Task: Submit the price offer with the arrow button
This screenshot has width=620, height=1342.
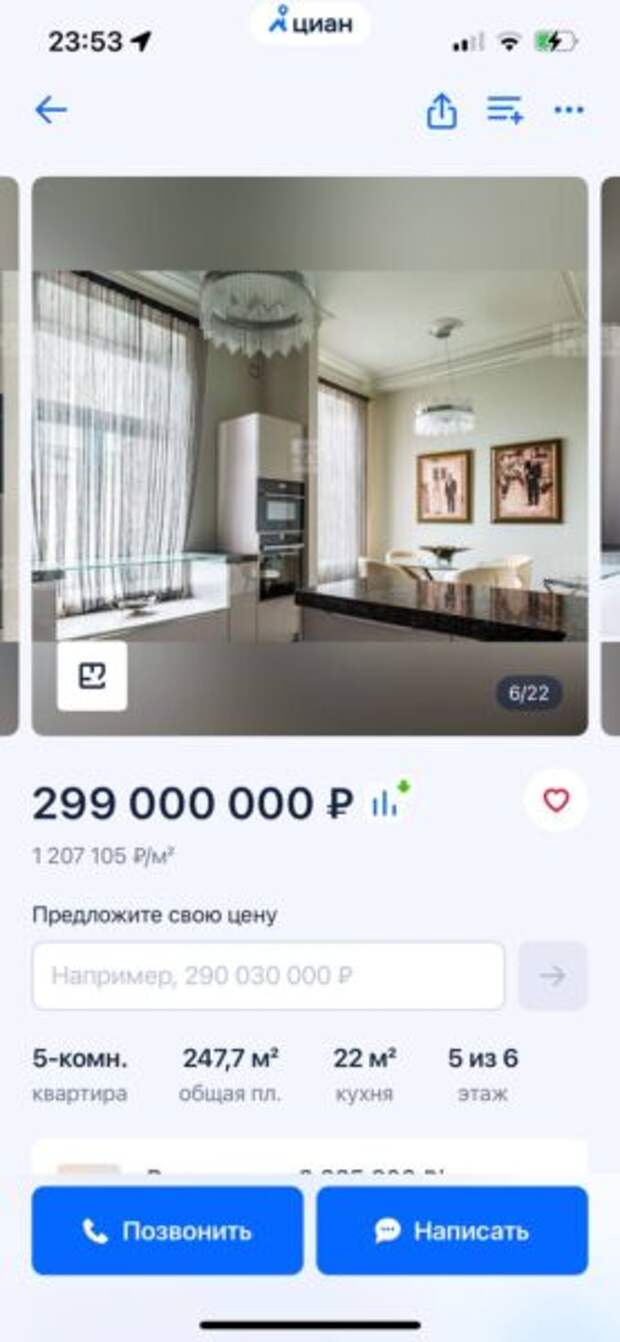Action: [553, 975]
